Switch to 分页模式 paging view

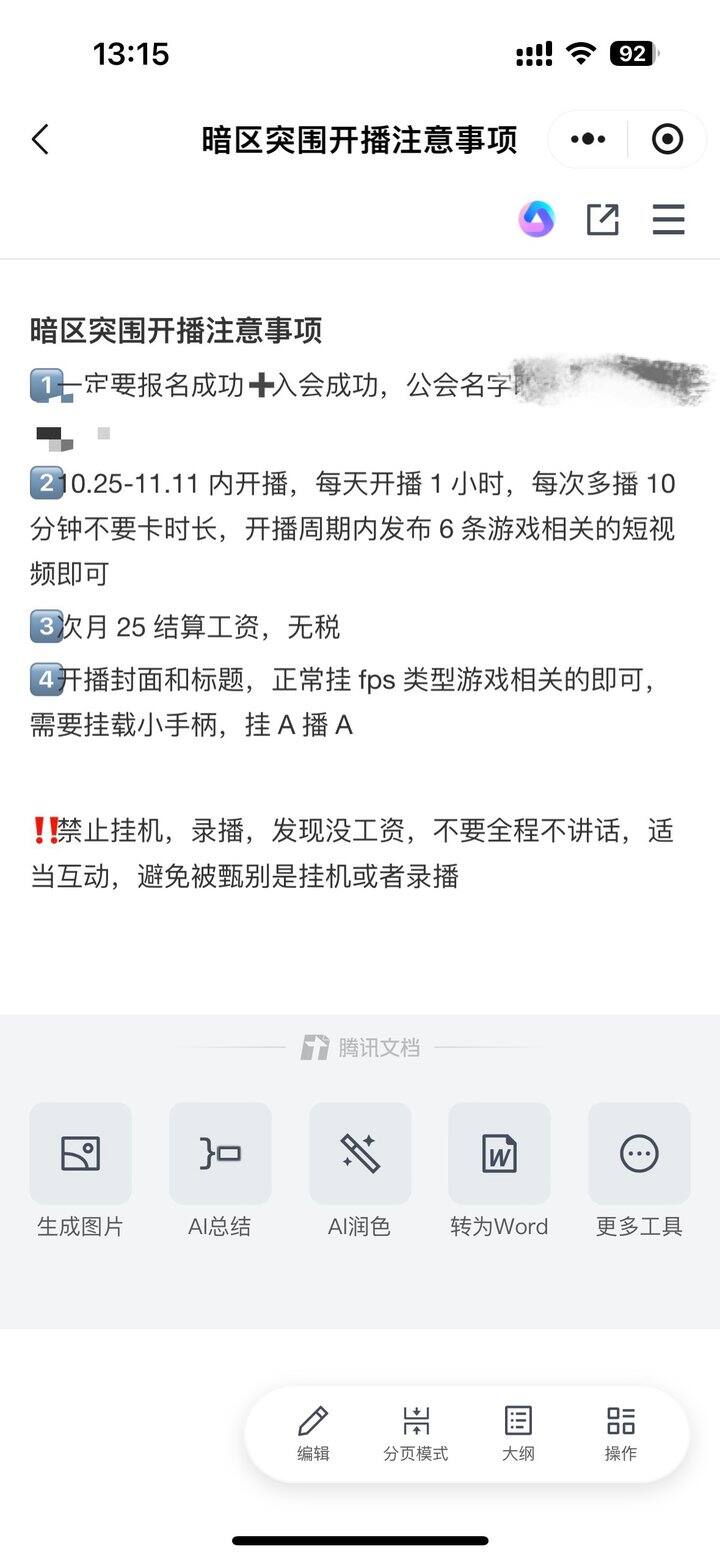[x=416, y=1434]
